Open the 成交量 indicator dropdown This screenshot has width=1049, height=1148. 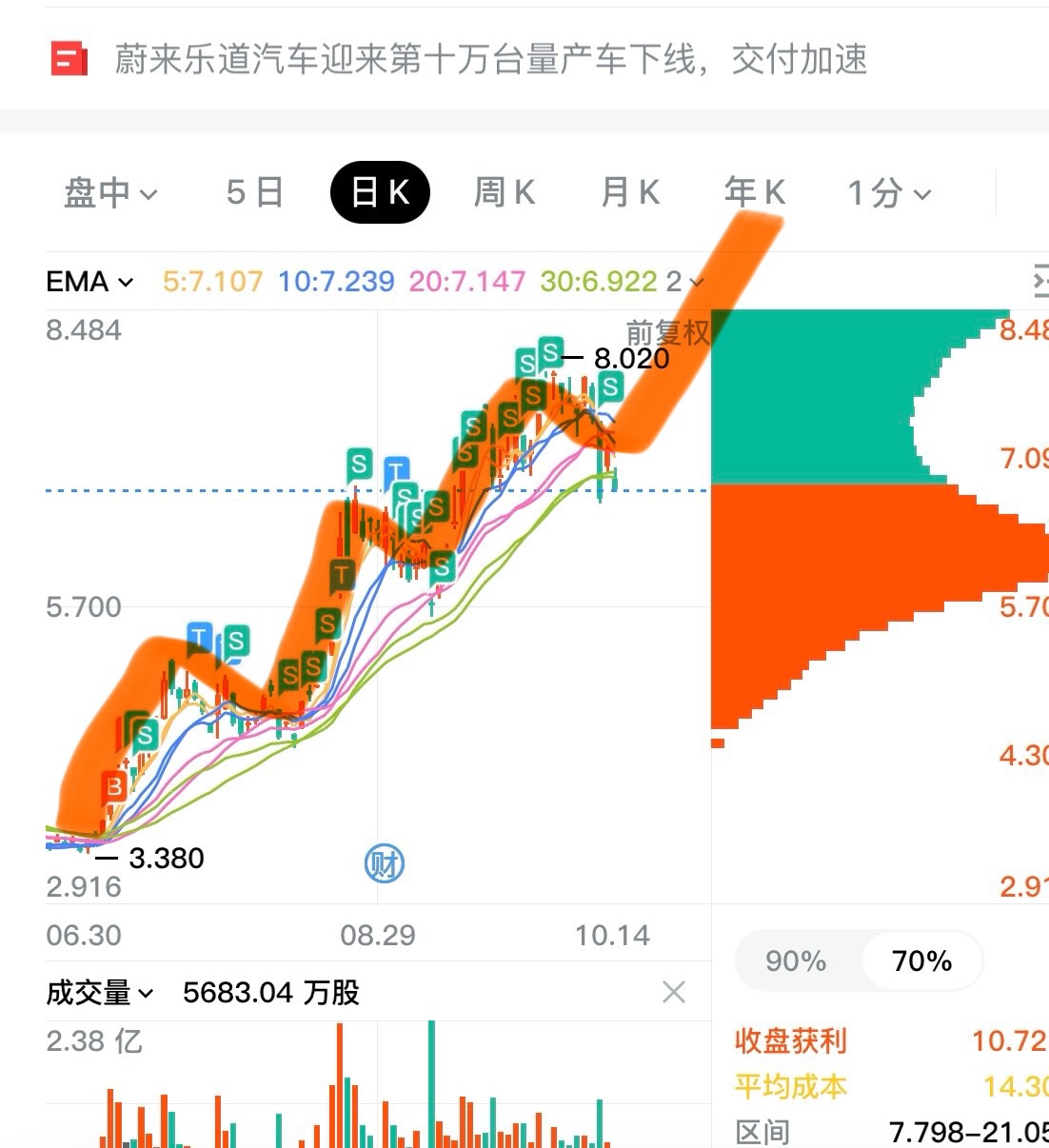pos(99,993)
